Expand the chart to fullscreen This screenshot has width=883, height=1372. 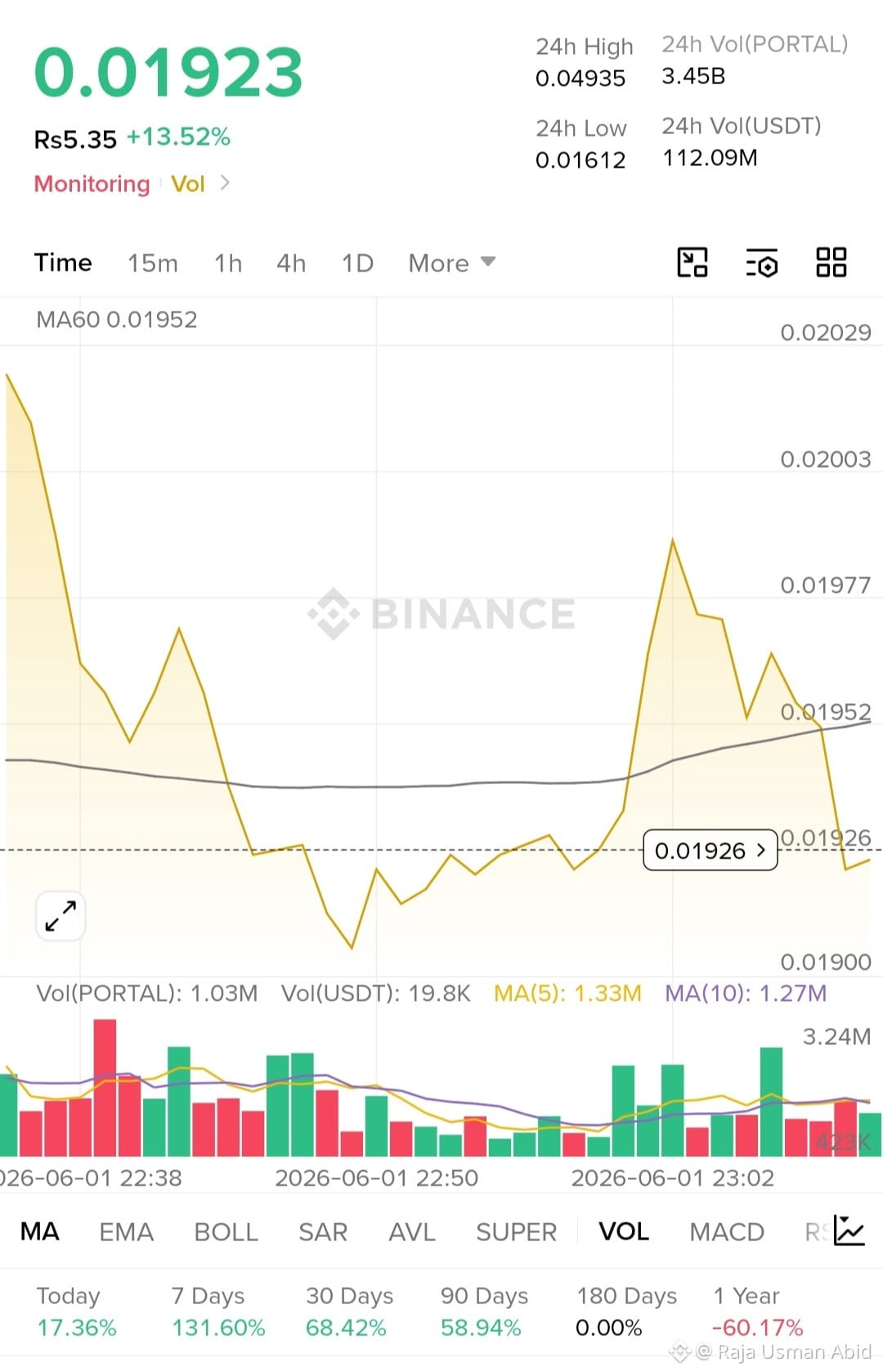tap(61, 916)
